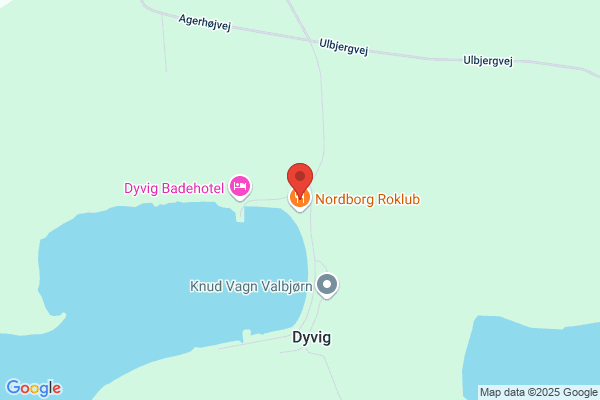Open the Dyvig Badehotel hotel marker

240,187
